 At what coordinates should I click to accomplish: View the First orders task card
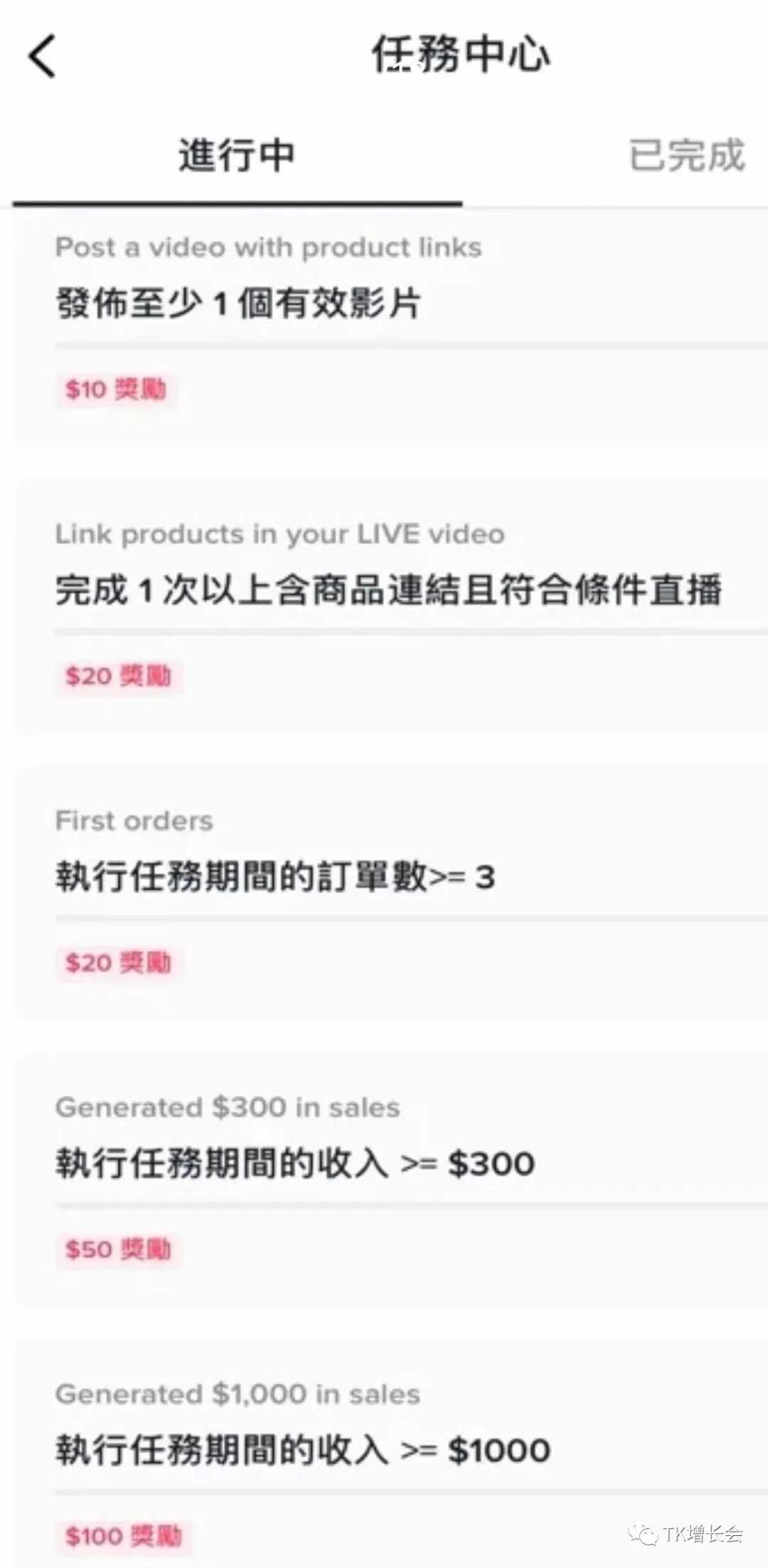pyautogui.click(x=391, y=893)
